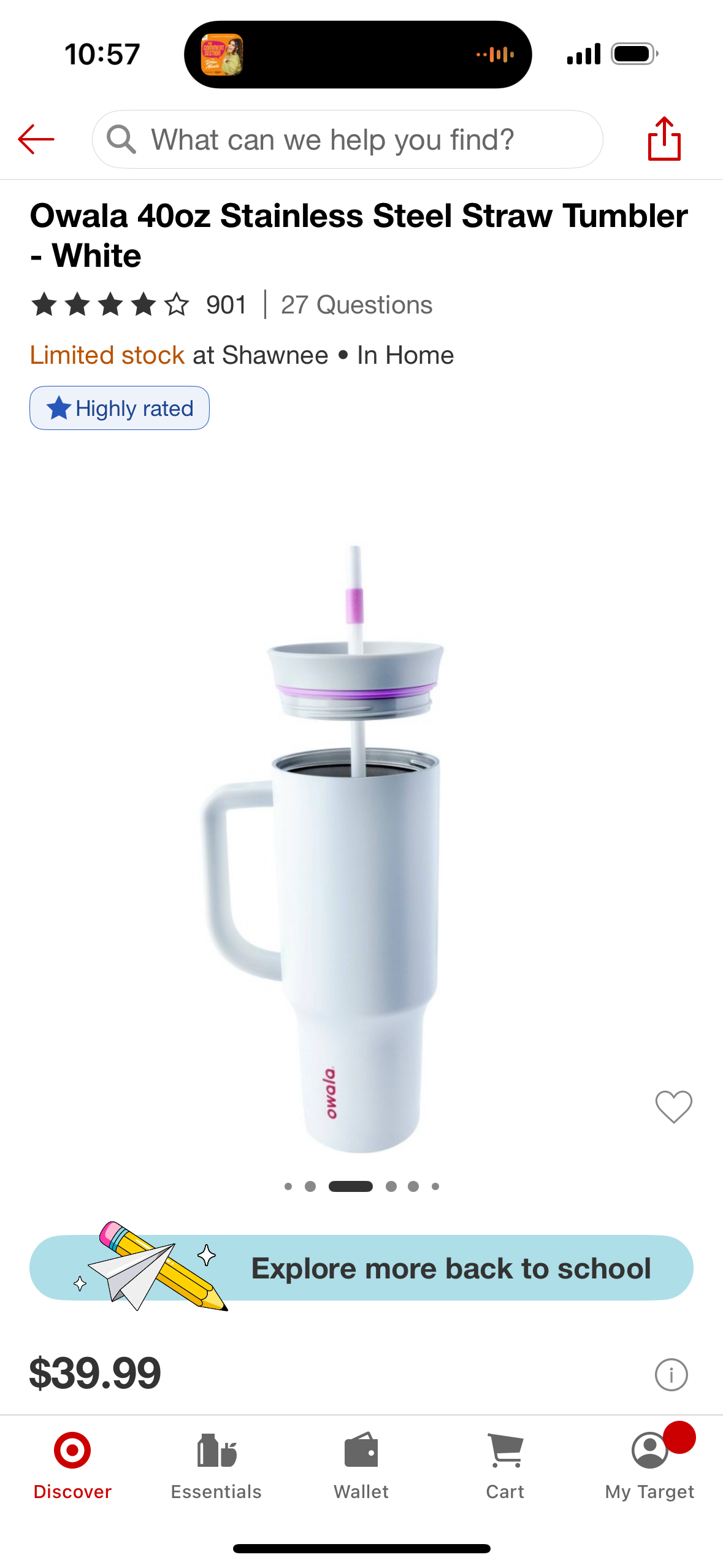Open the audio activity in Dynamic Island
723x1568 pixels.
(358, 55)
